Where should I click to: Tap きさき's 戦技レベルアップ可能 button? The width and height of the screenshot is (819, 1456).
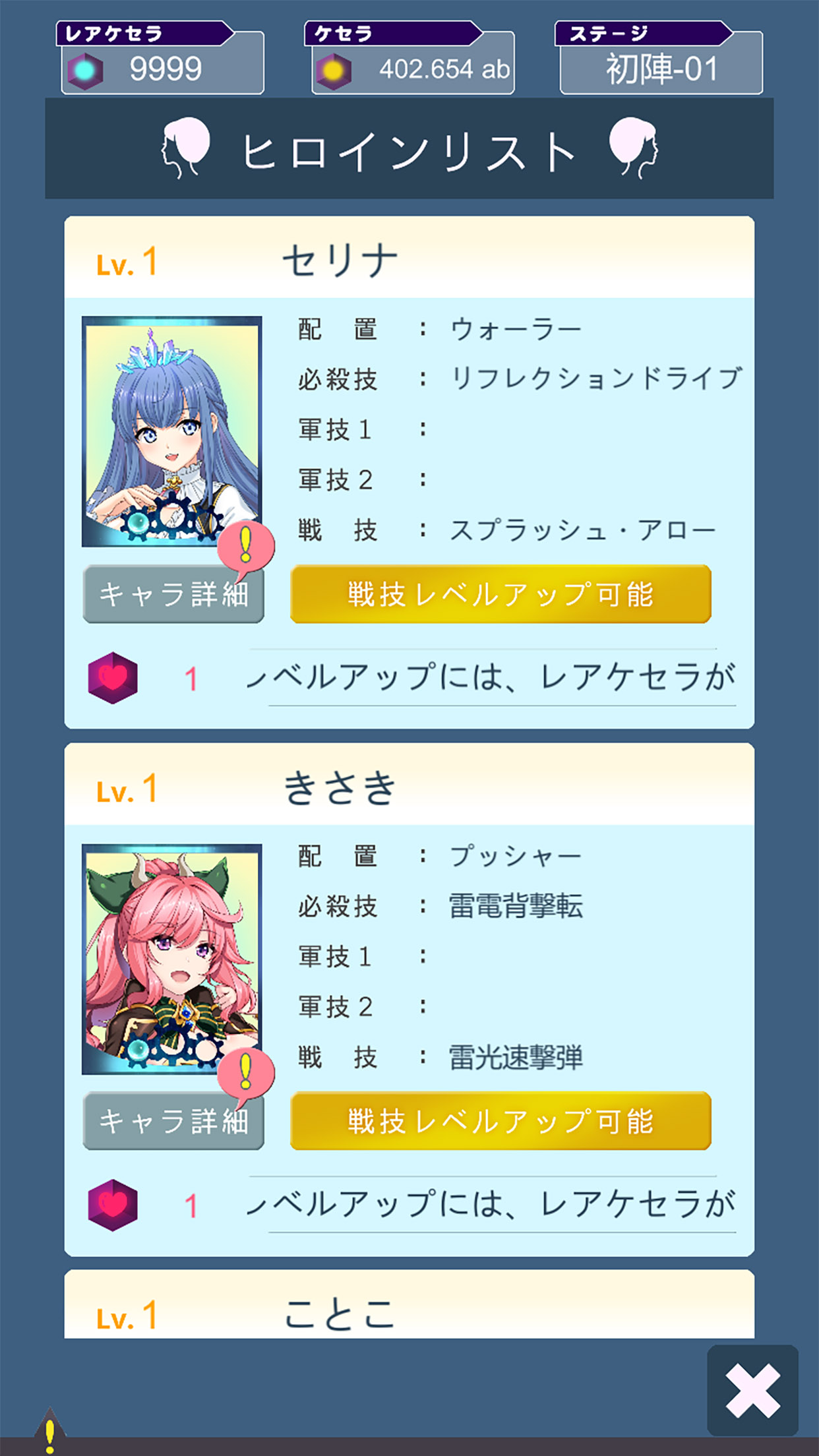click(501, 1121)
